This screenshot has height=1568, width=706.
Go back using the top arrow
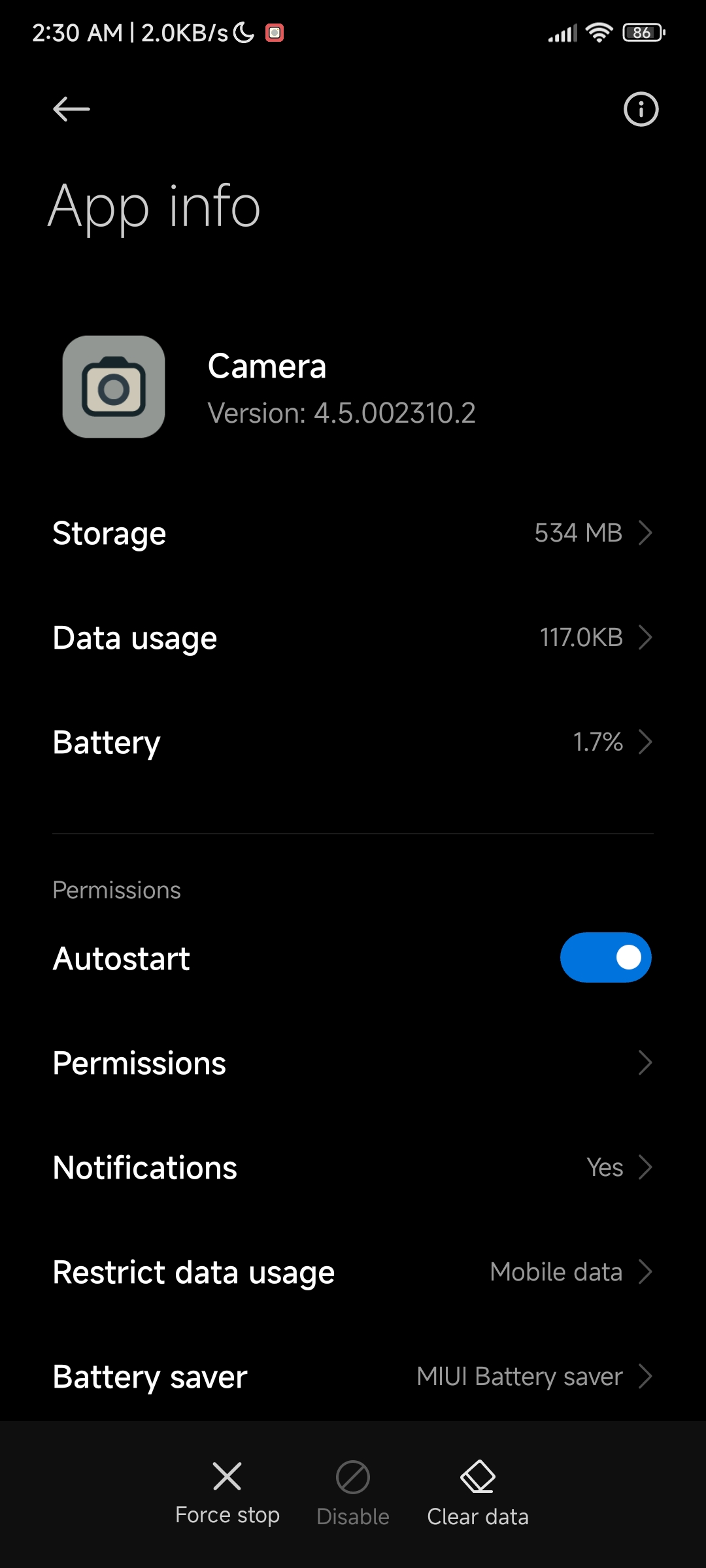point(71,109)
